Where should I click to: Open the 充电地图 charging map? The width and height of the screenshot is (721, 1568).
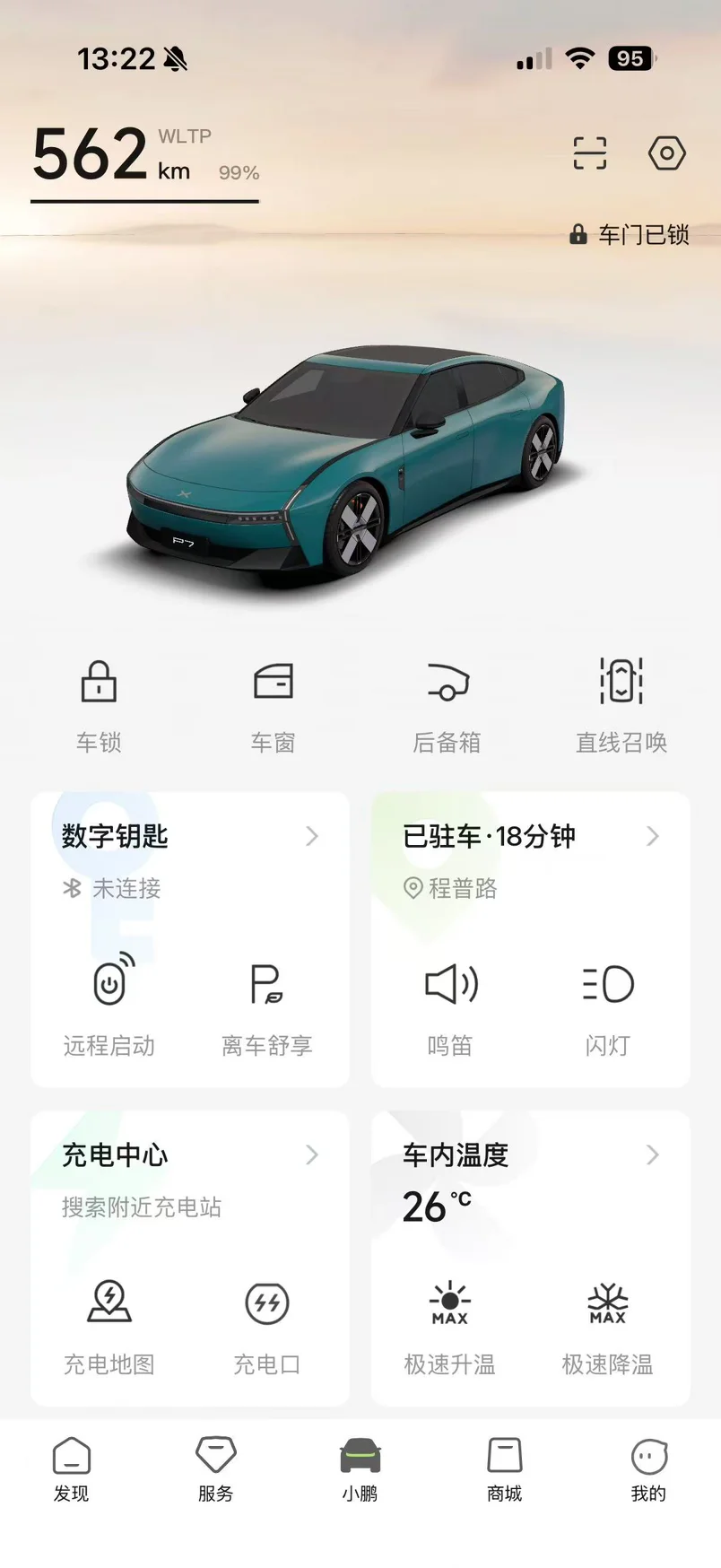(x=109, y=1322)
